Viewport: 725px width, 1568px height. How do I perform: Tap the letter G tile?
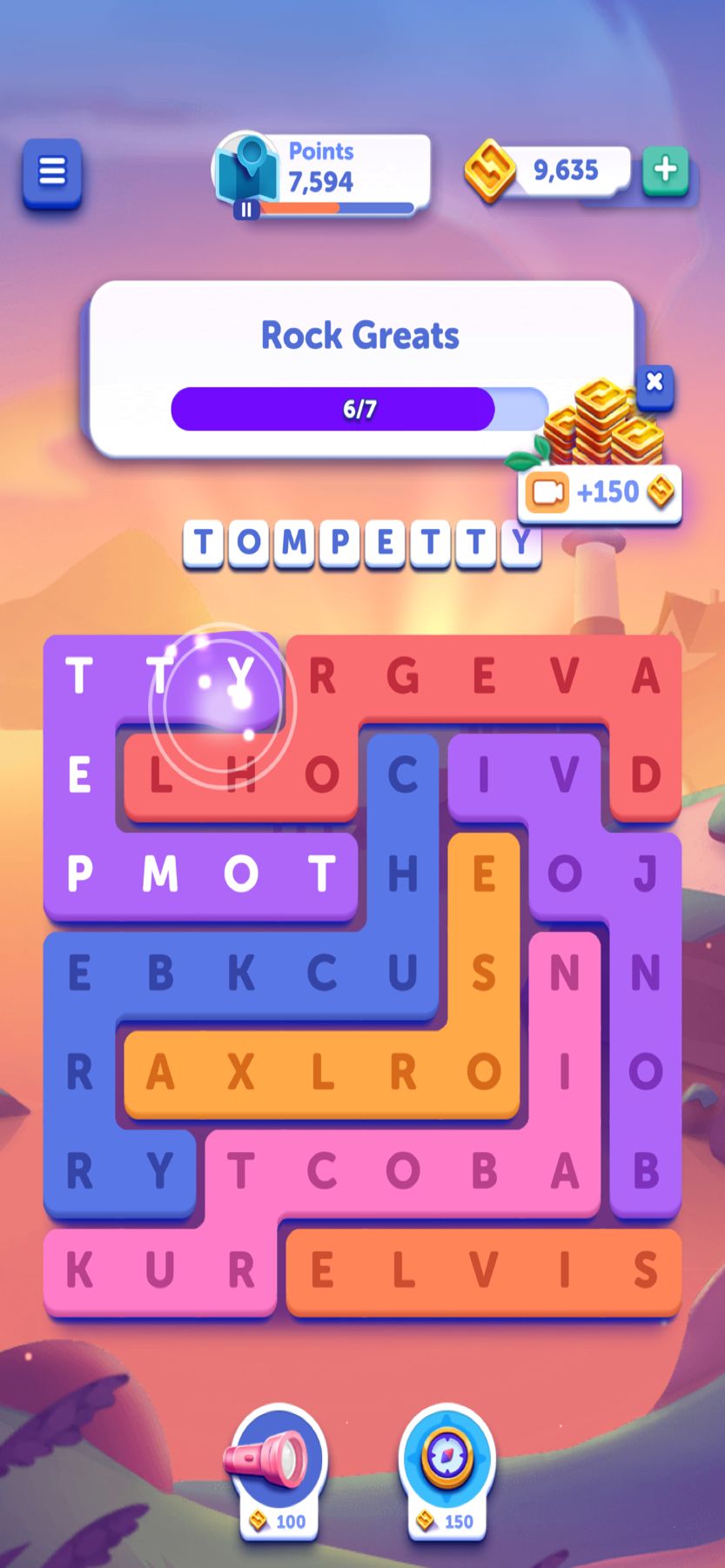[x=403, y=676]
